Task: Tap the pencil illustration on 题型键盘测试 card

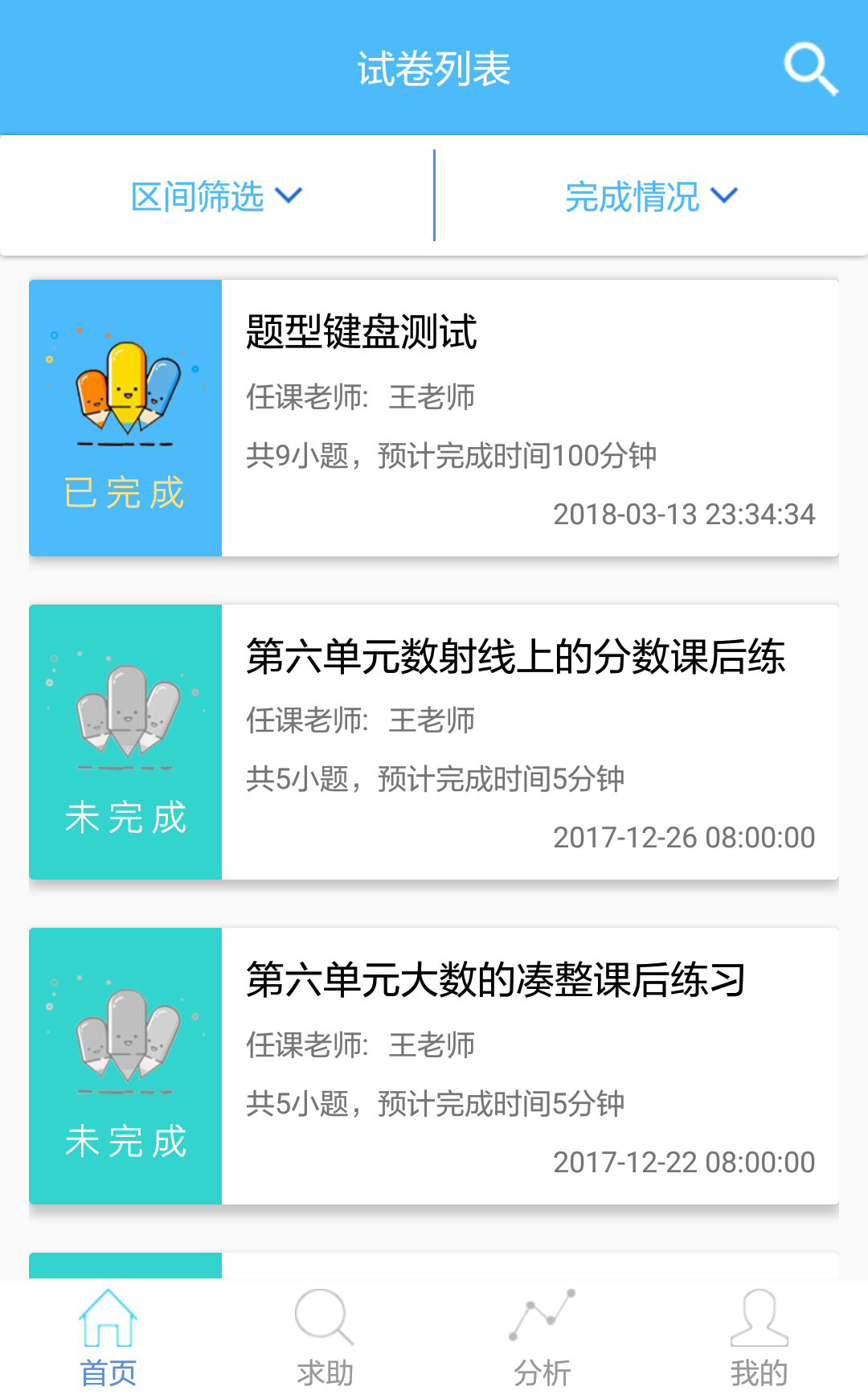Action: point(126,386)
